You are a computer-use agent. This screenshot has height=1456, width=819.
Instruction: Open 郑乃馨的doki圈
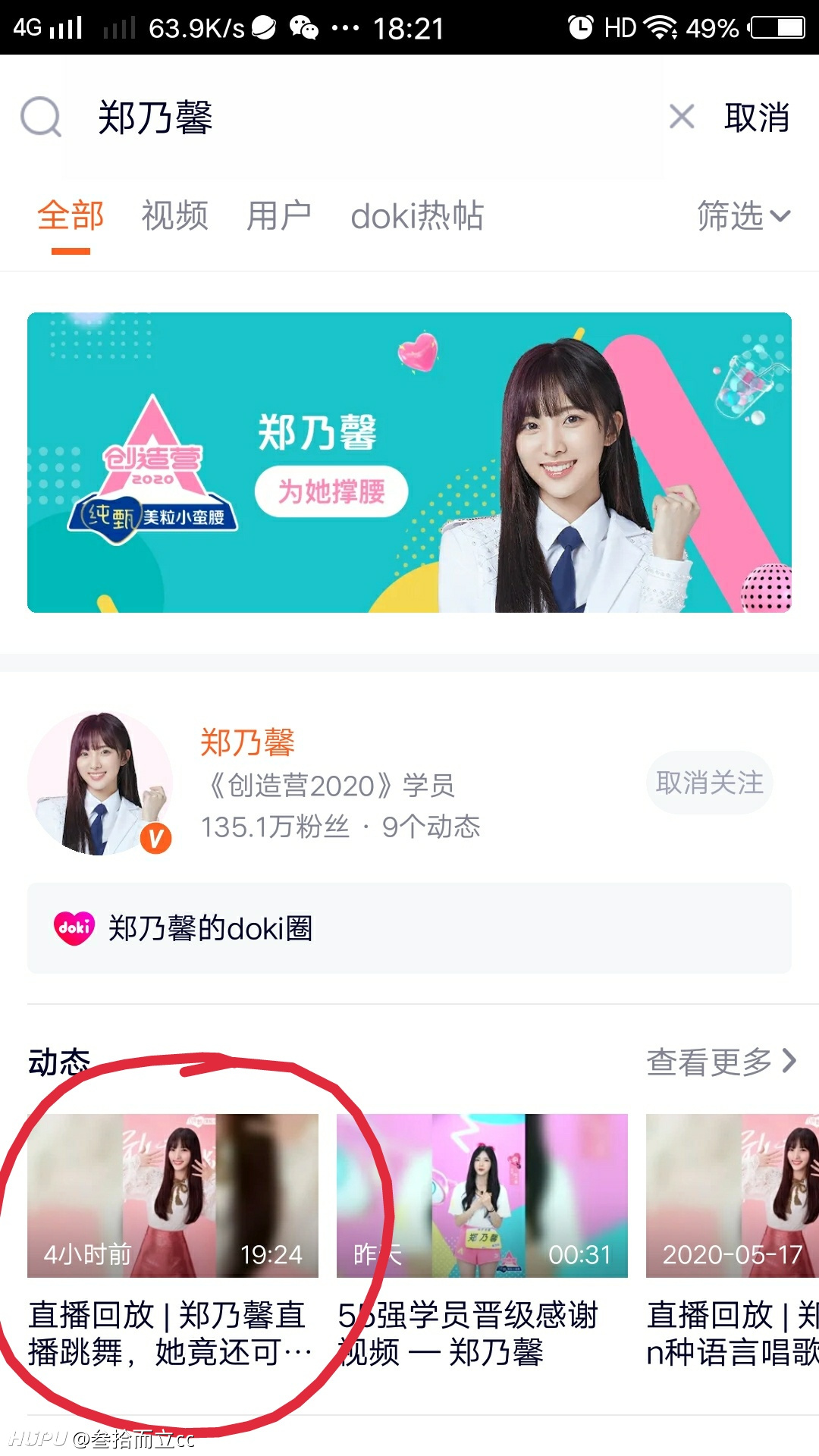coord(409,928)
